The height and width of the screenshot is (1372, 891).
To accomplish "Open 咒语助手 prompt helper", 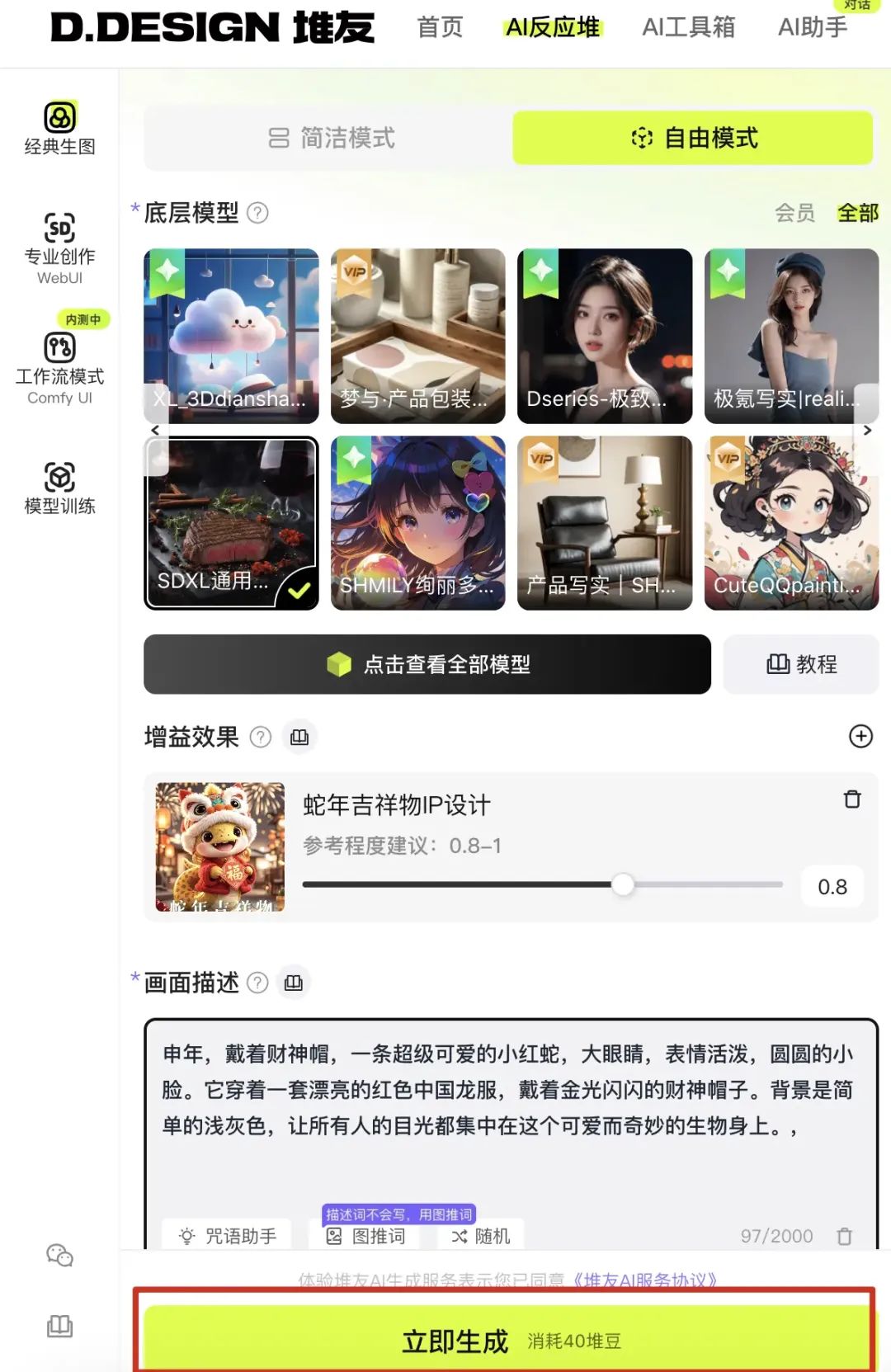I will click(x=228, y=1236).
